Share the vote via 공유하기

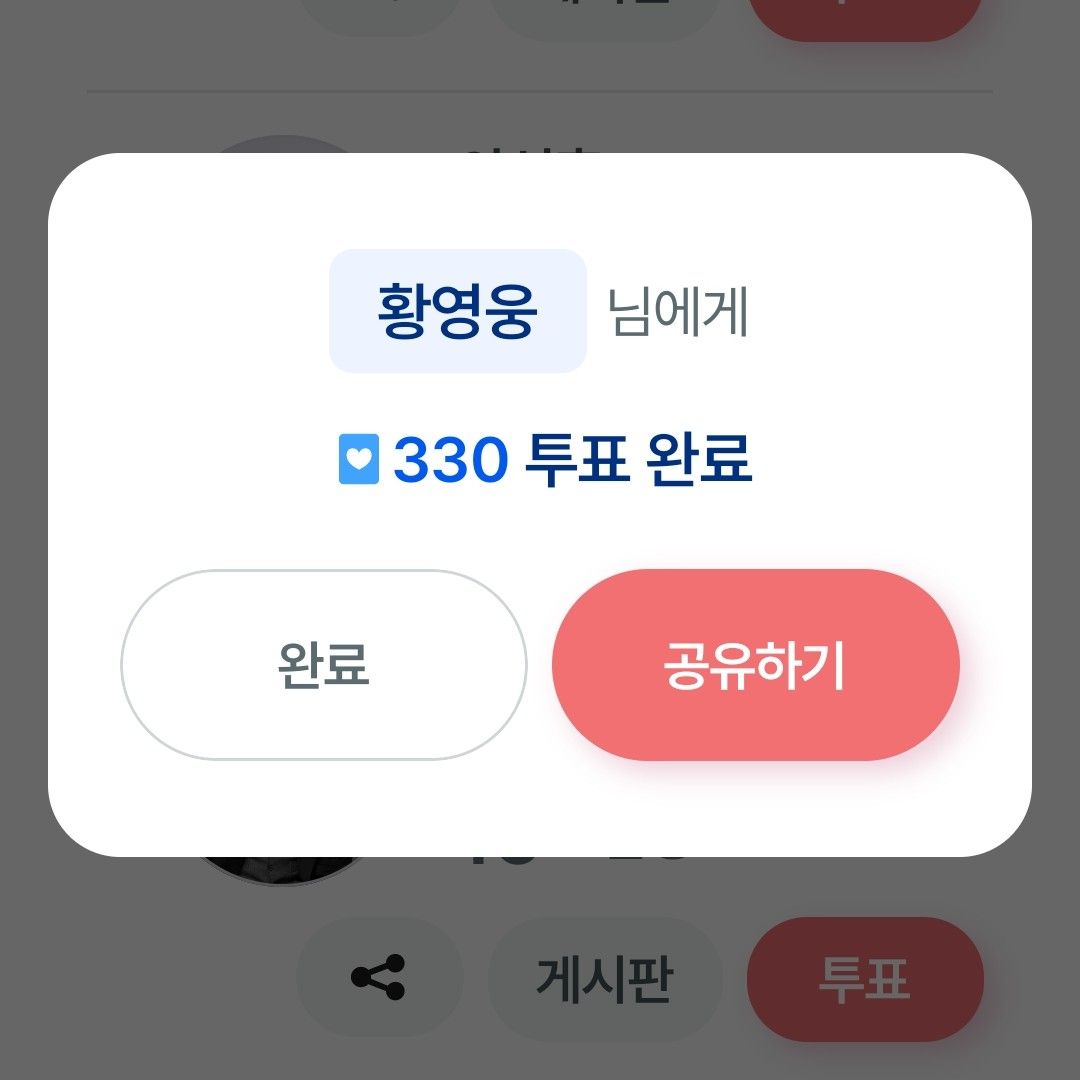pyautogui.click(x=755, y=665)
